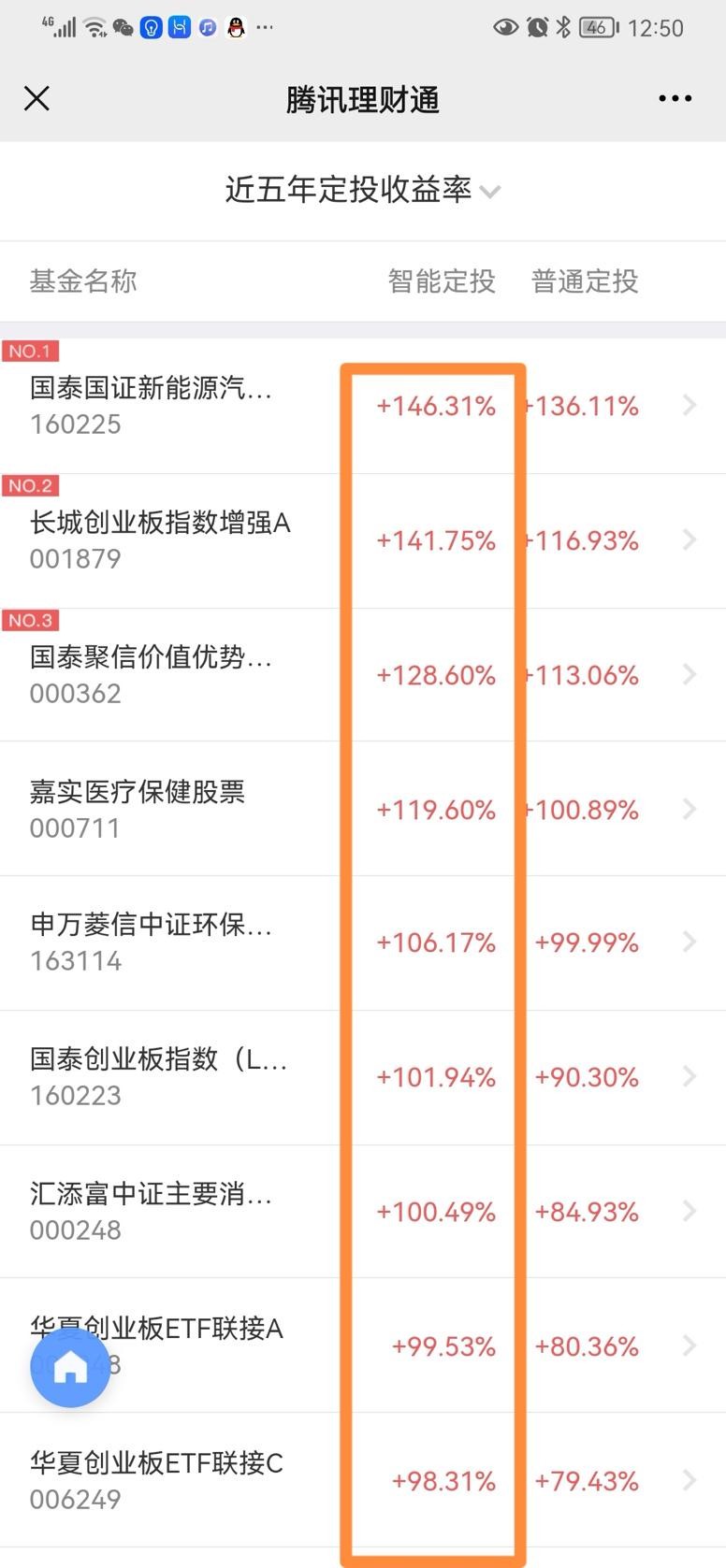This screenshot has width=726, height=1568.
Task: Expand details for 国泰国证新能源汽 via chevron
Action: click(690, 406)
